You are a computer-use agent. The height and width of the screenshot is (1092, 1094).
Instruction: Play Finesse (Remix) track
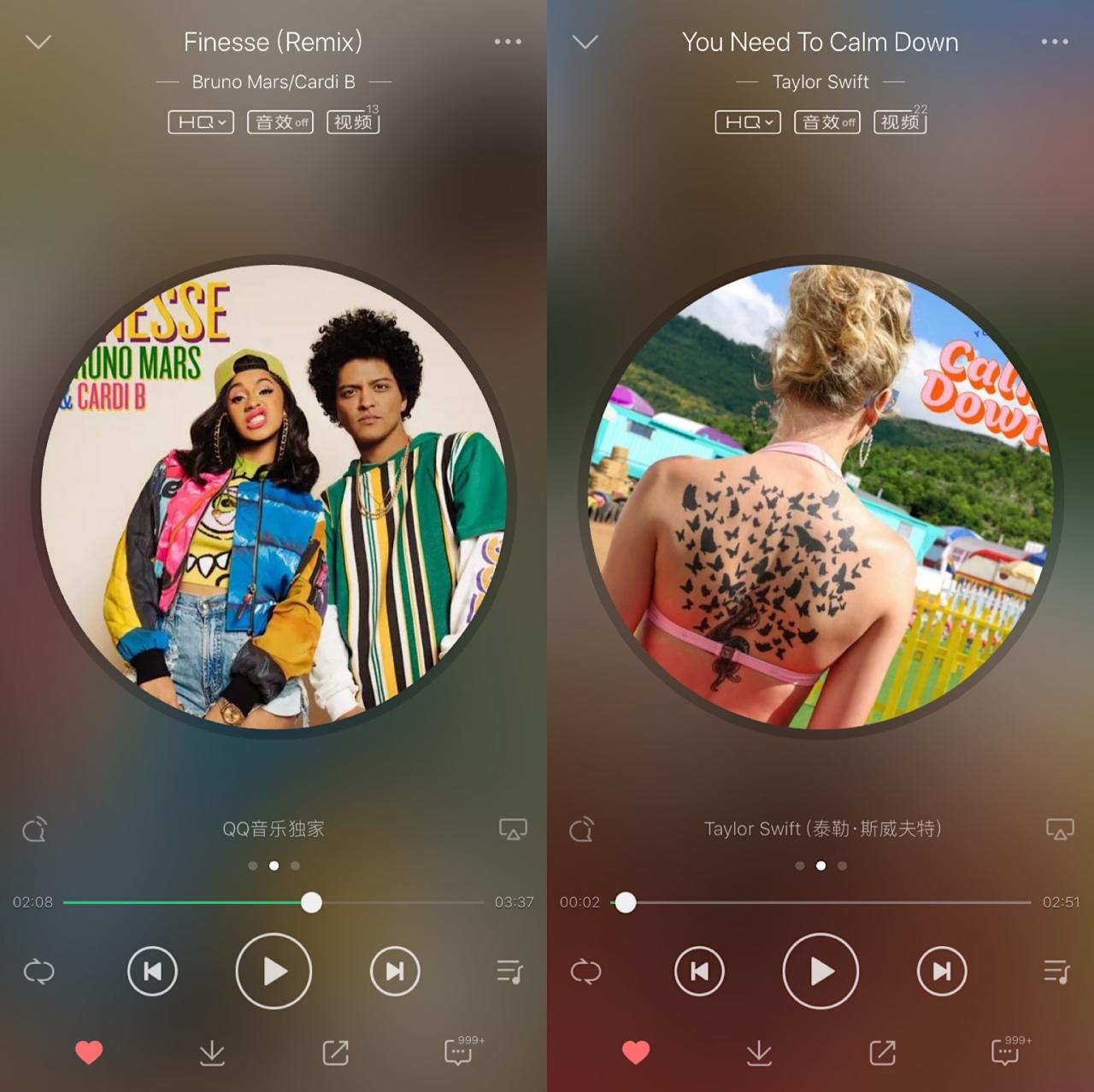click(x=273, y=972)
